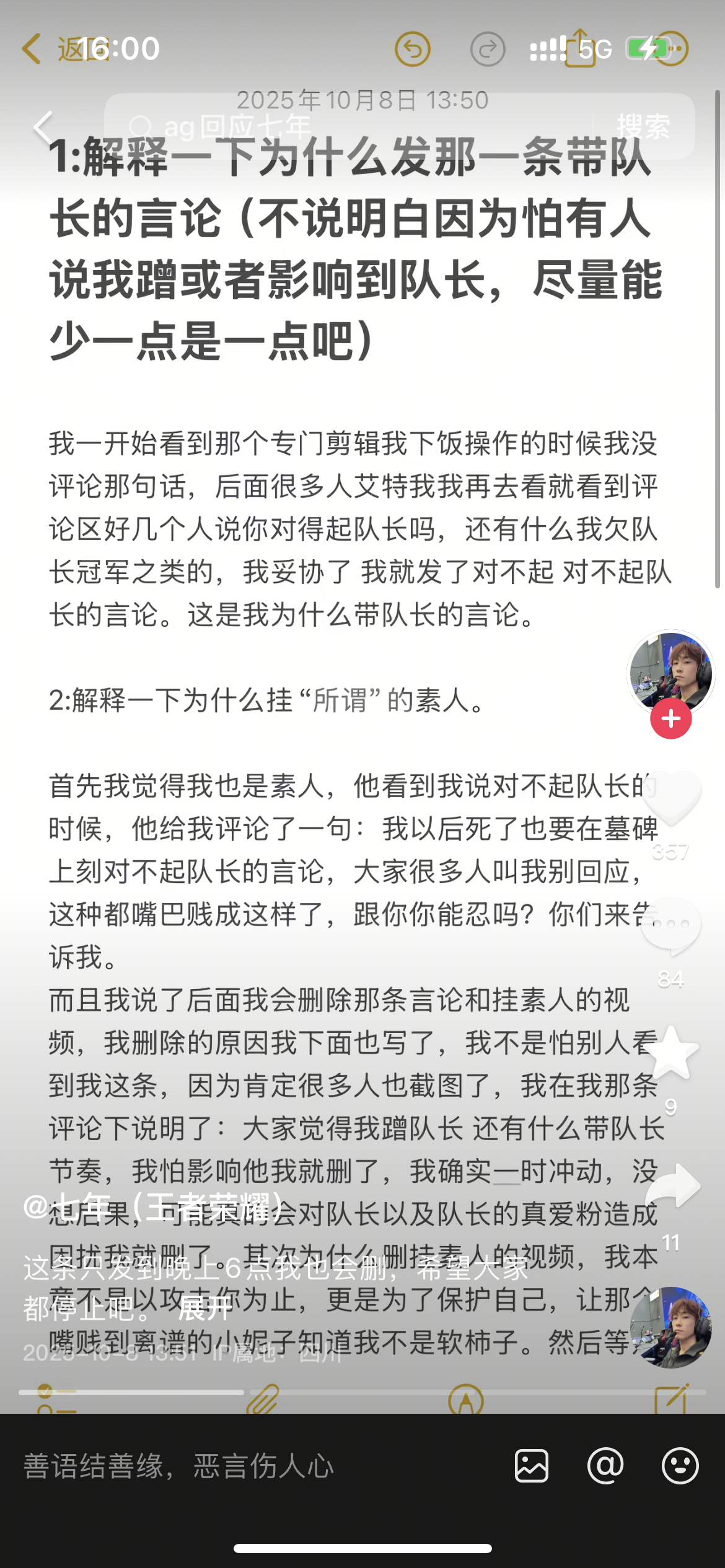The height and width of the screenshot is (1568, 725).
Task: Open the spinning music disc
Action: point(670,1326)
